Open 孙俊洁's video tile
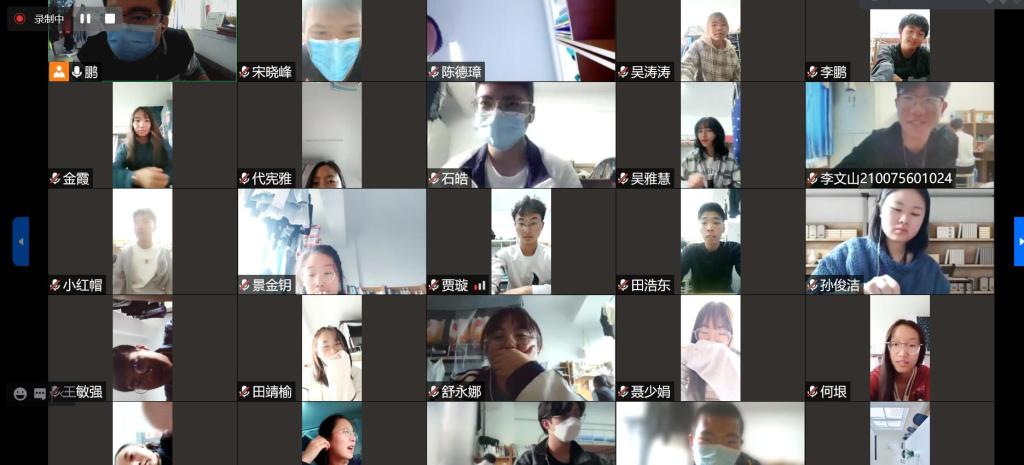Viewport: 1024px width, 465px height. (899, 240)
